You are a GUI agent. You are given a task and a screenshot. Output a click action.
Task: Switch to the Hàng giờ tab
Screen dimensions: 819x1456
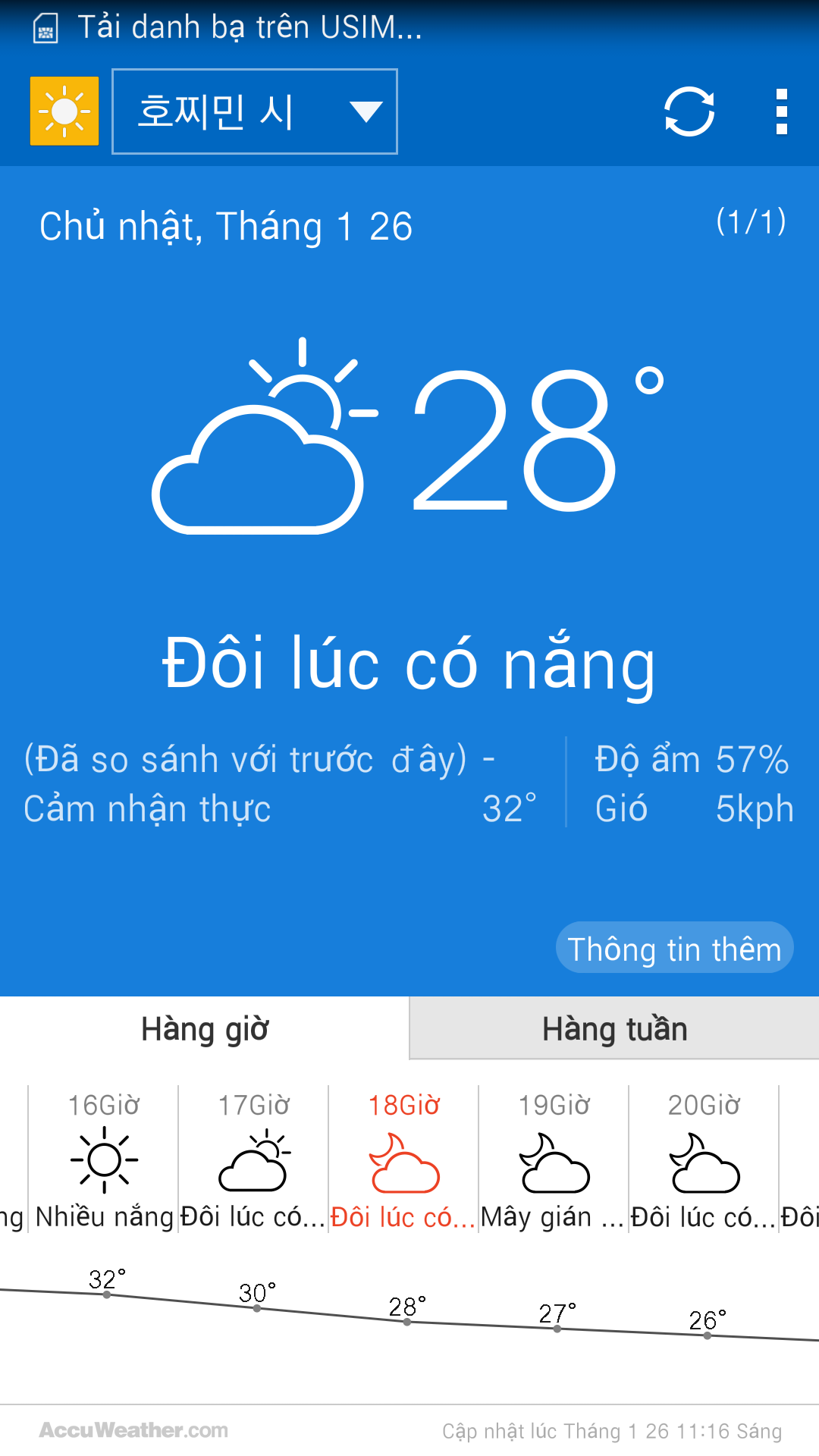click(x=205, y=1029)
